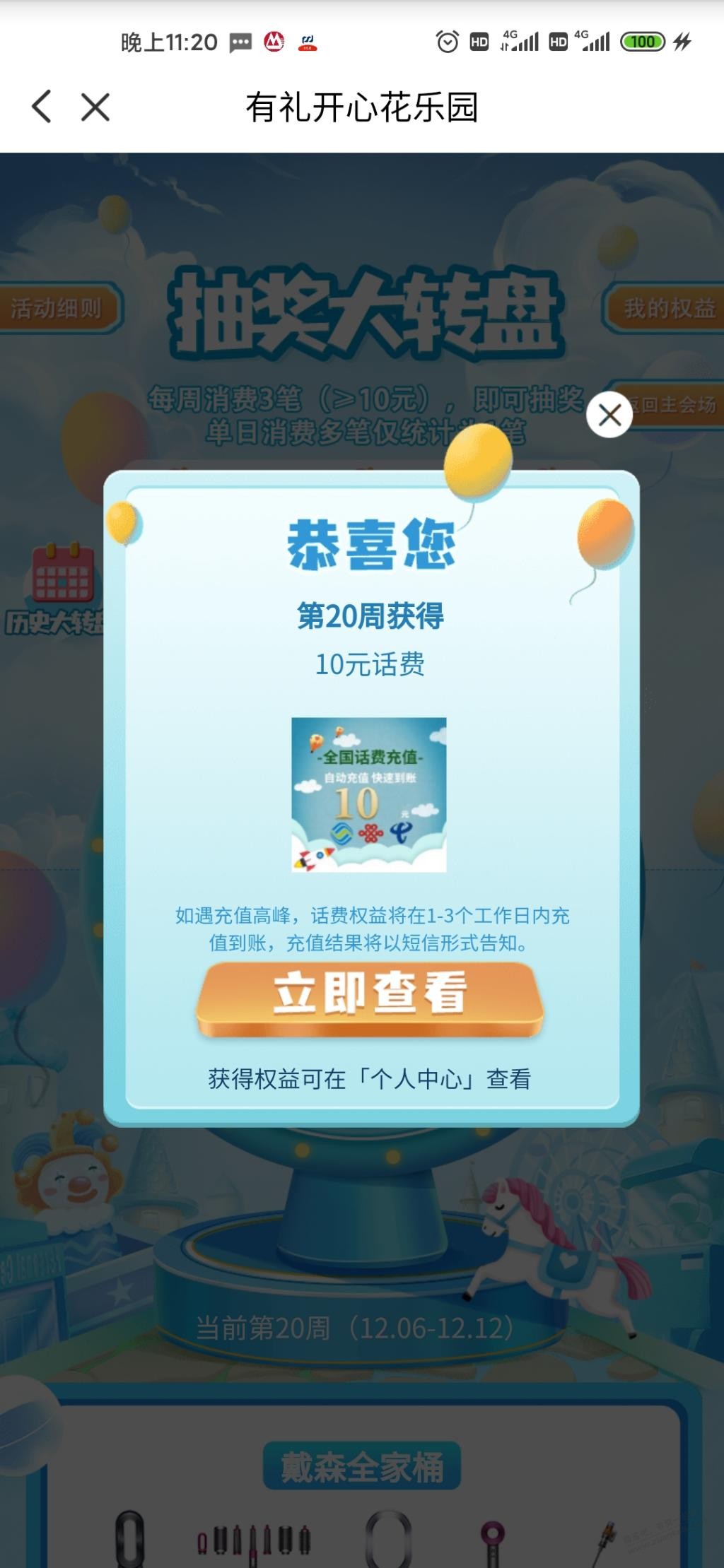The height and width of the screenshot is (1568, 724).
Task: Close the 有礼开心花乐园 page
Action: click(95, 107)
